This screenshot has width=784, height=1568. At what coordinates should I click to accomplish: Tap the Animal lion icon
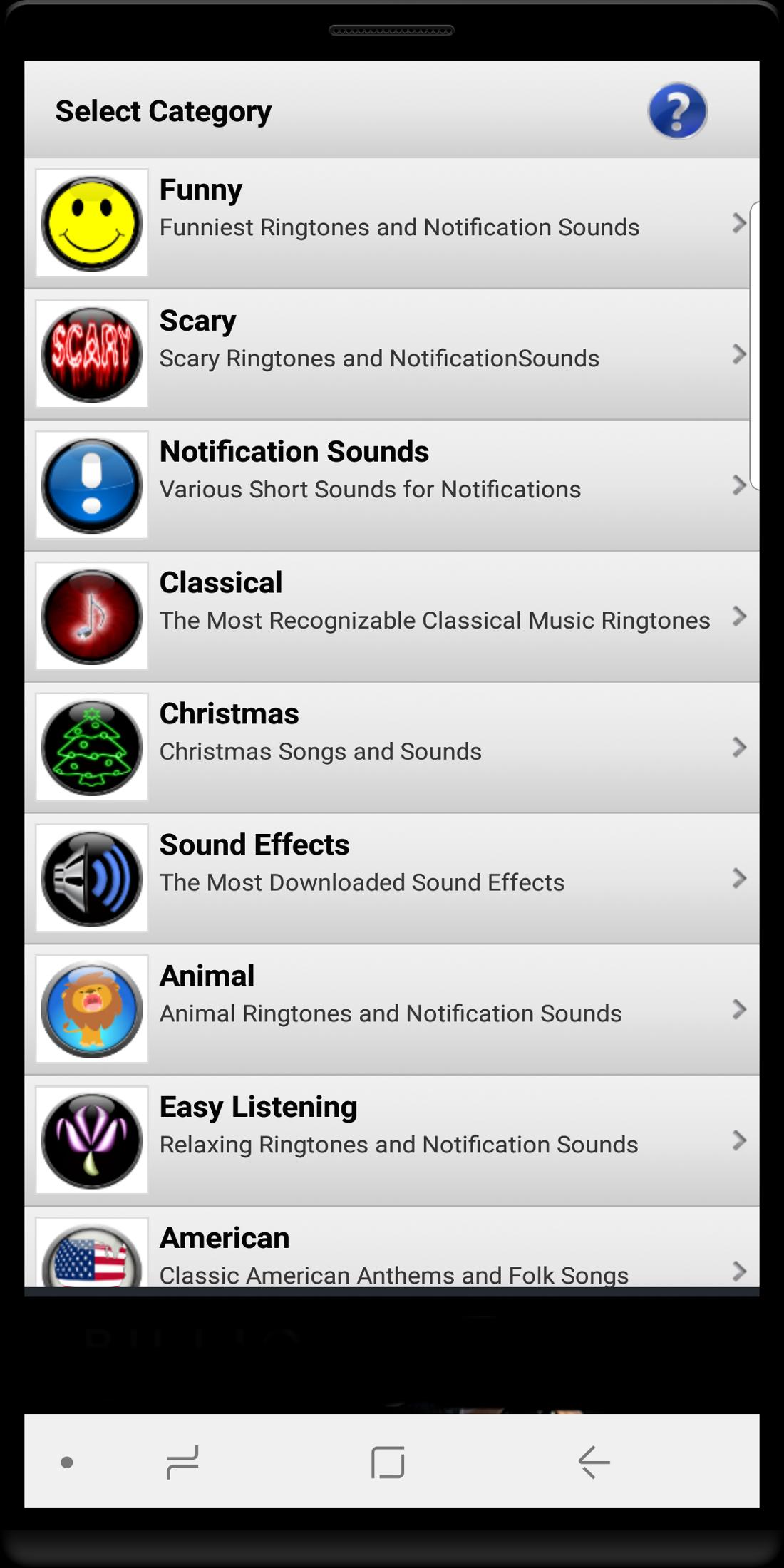(91, 1008)
